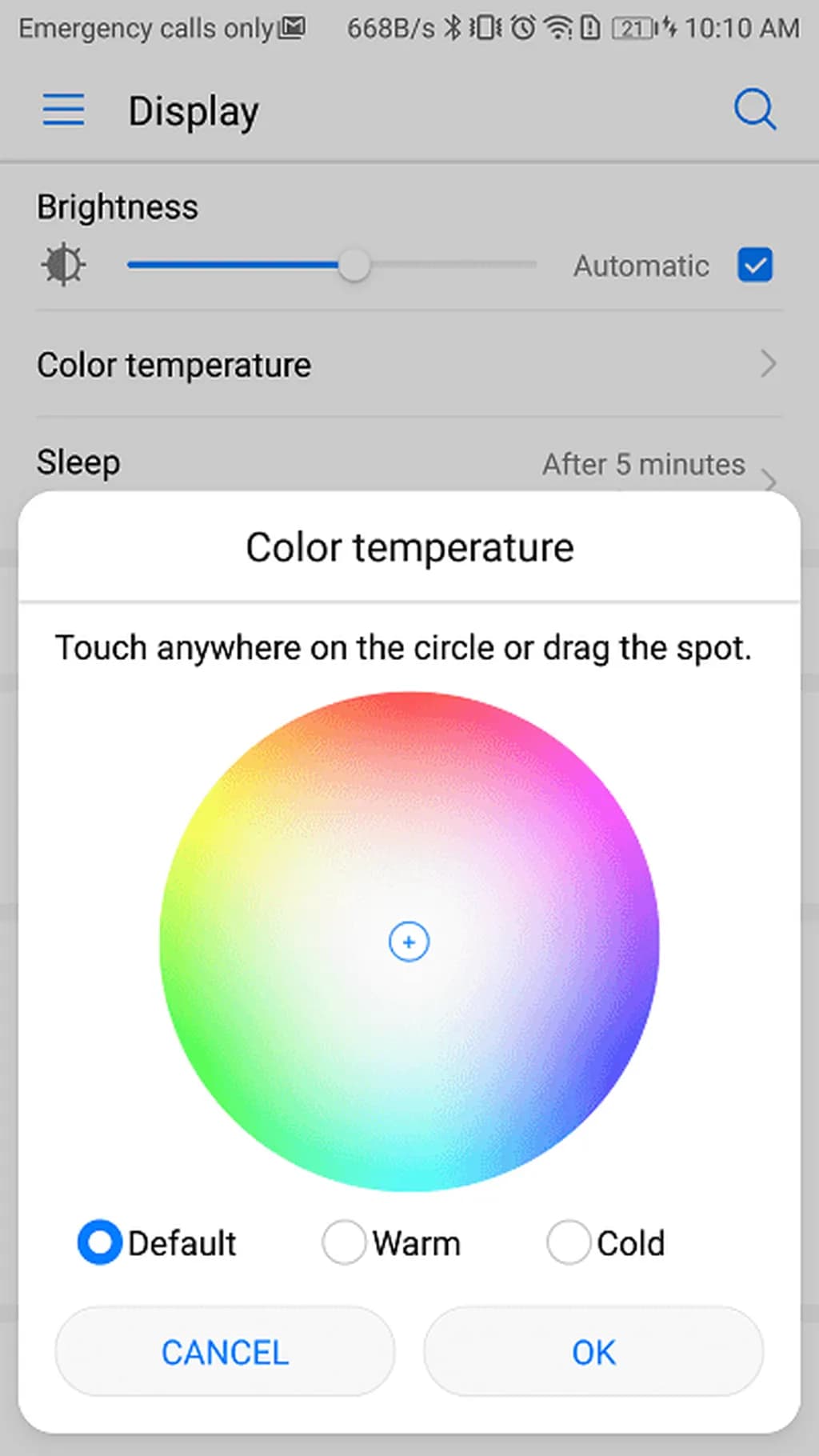
Task: Select the Default color temperature option
Action: point(100,1242)
